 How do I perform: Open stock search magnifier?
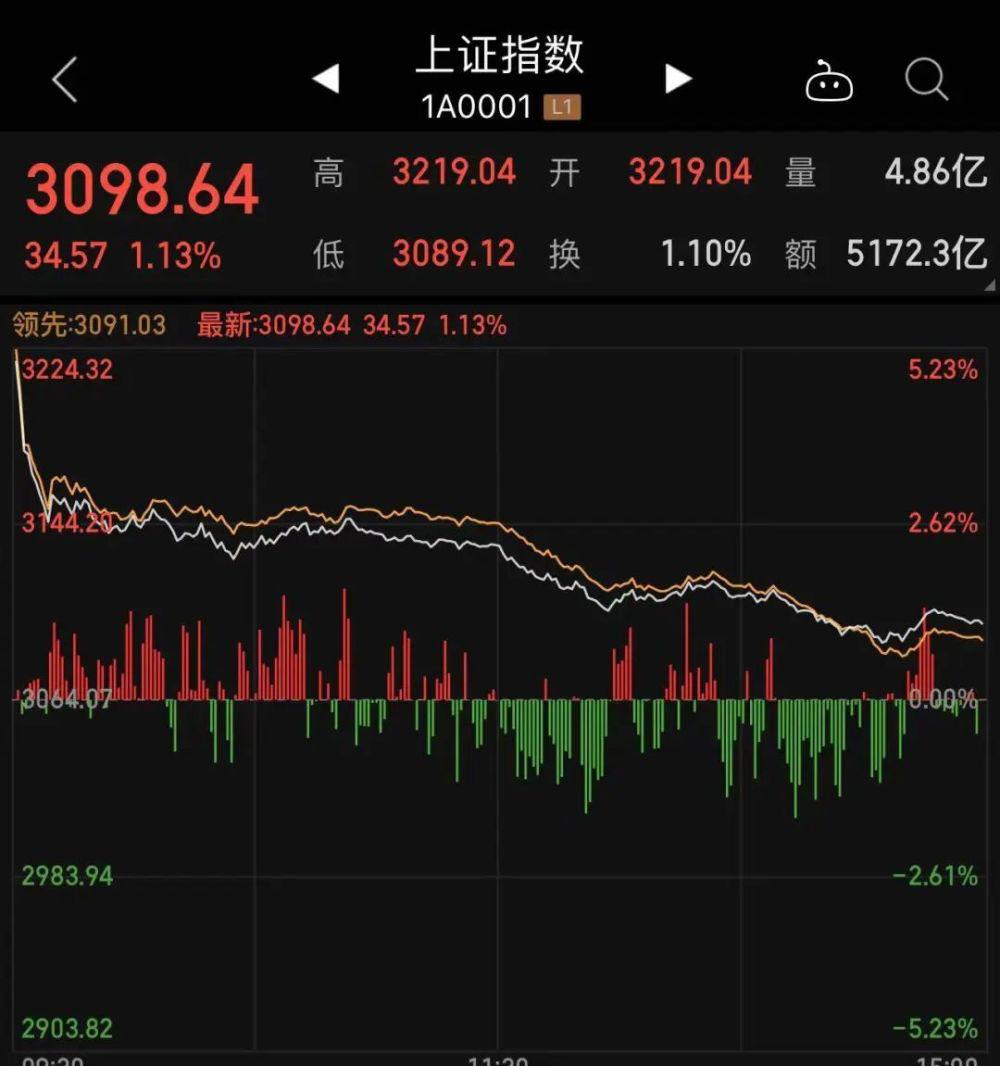pos(926,79)
